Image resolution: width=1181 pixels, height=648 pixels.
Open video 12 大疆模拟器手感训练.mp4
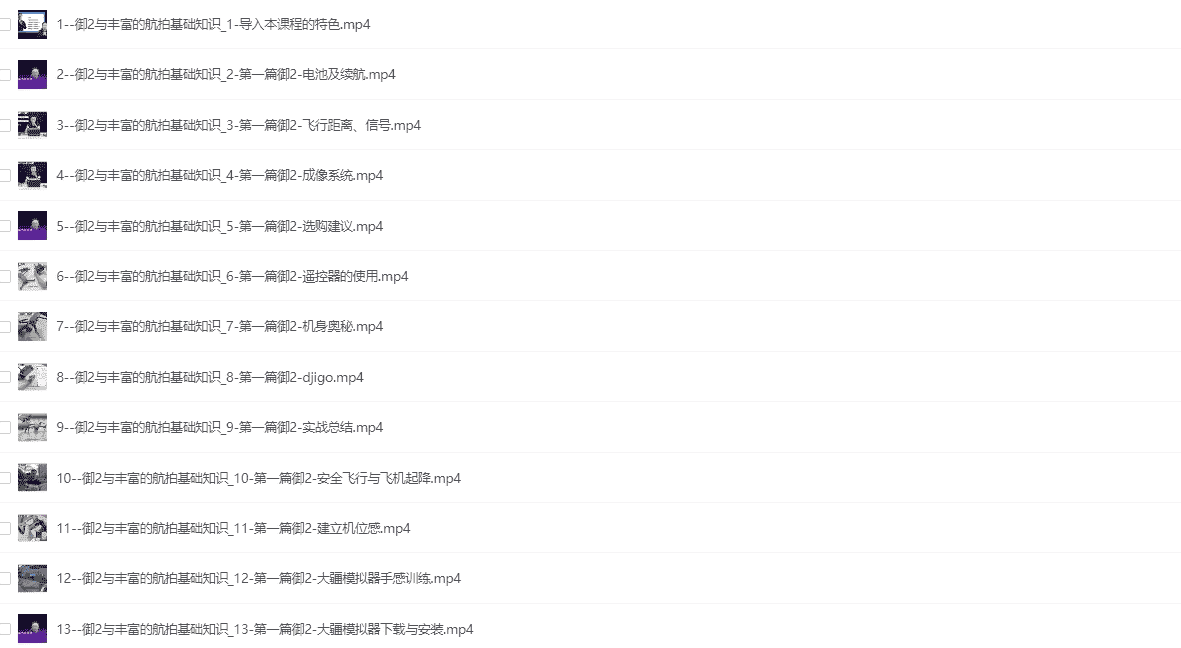(x=258, y=578)
